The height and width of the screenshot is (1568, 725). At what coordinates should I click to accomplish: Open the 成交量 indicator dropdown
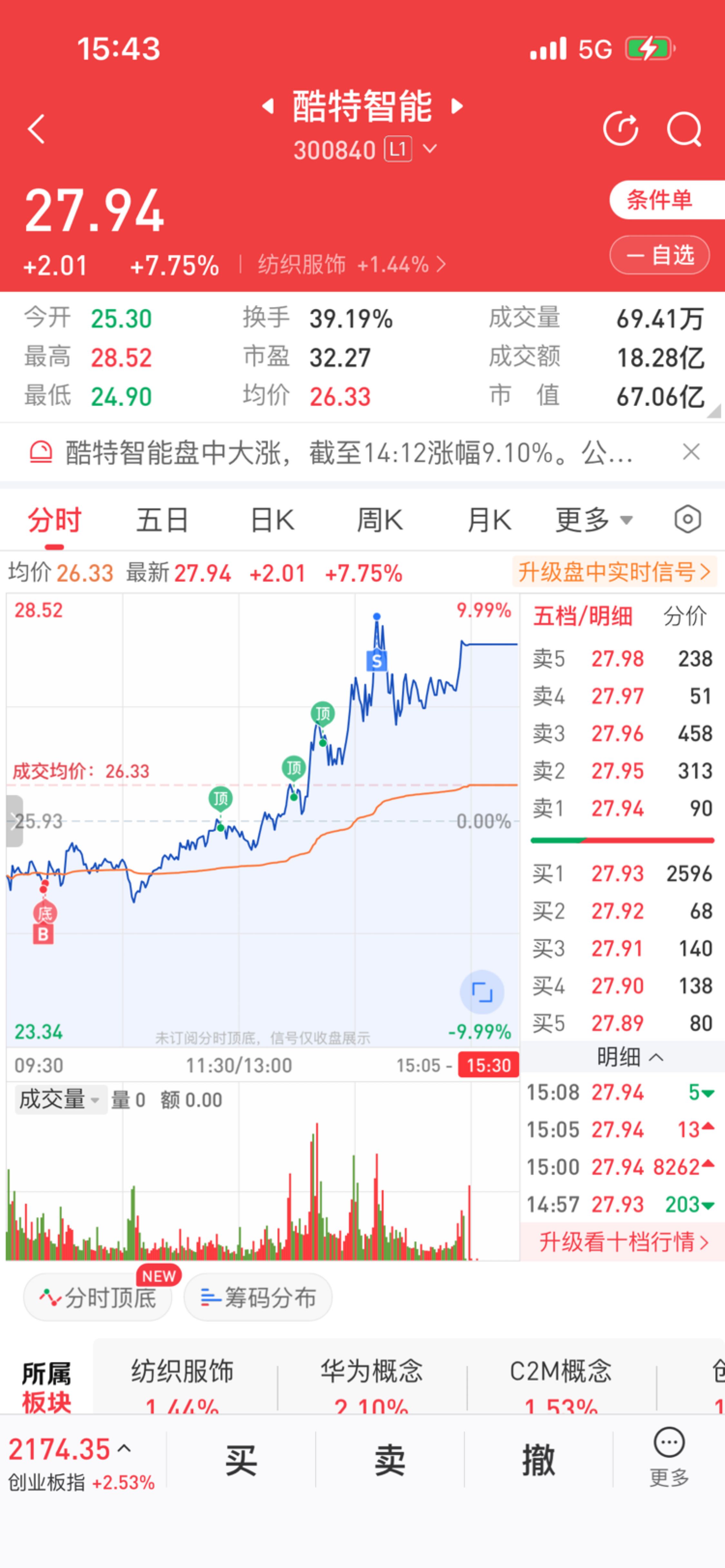60,1099
